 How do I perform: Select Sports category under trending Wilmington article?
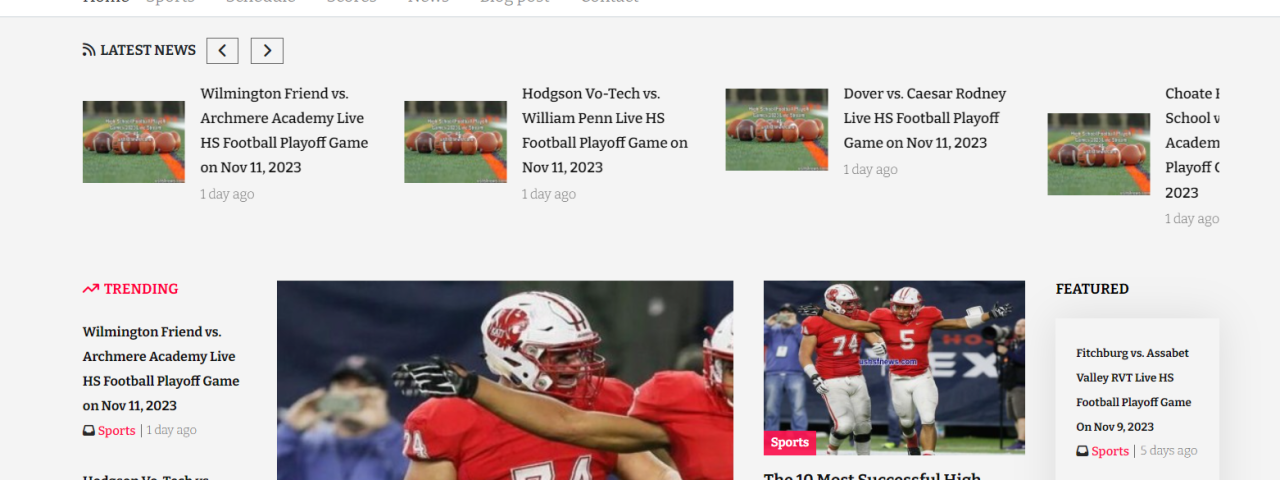click(116, 431)
